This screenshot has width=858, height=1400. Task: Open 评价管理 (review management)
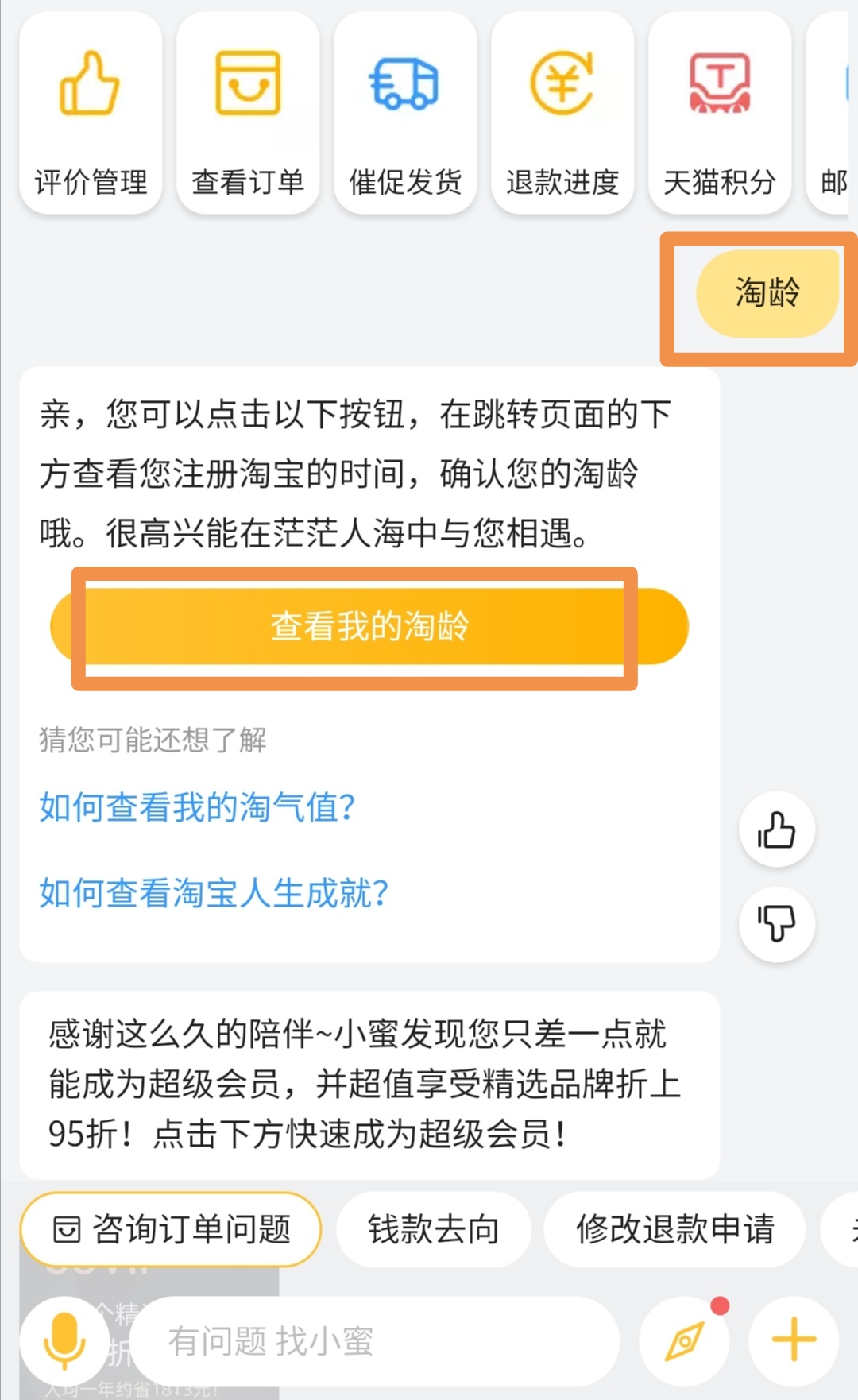pos(90,111)
